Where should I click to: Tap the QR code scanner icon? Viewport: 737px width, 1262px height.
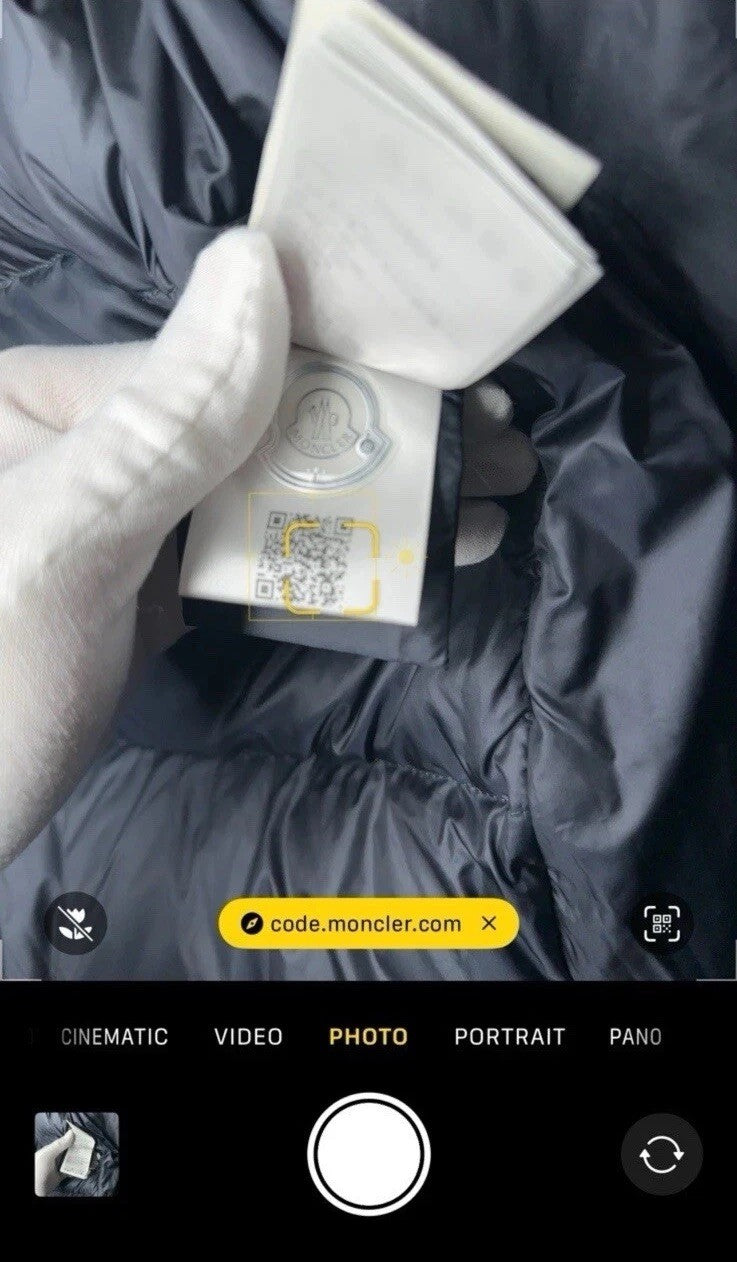(661, 924)
